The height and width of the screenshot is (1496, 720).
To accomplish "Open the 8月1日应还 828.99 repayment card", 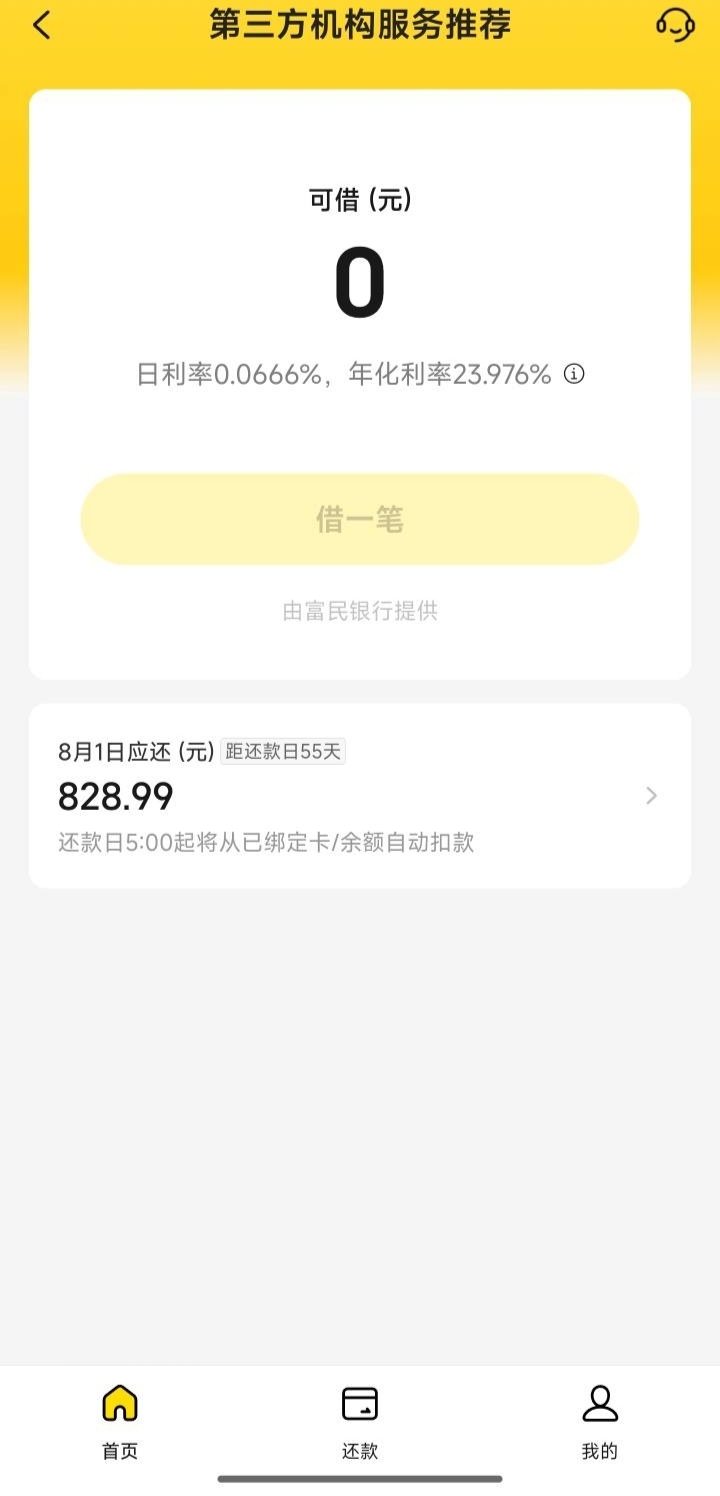I will [360, 796].
